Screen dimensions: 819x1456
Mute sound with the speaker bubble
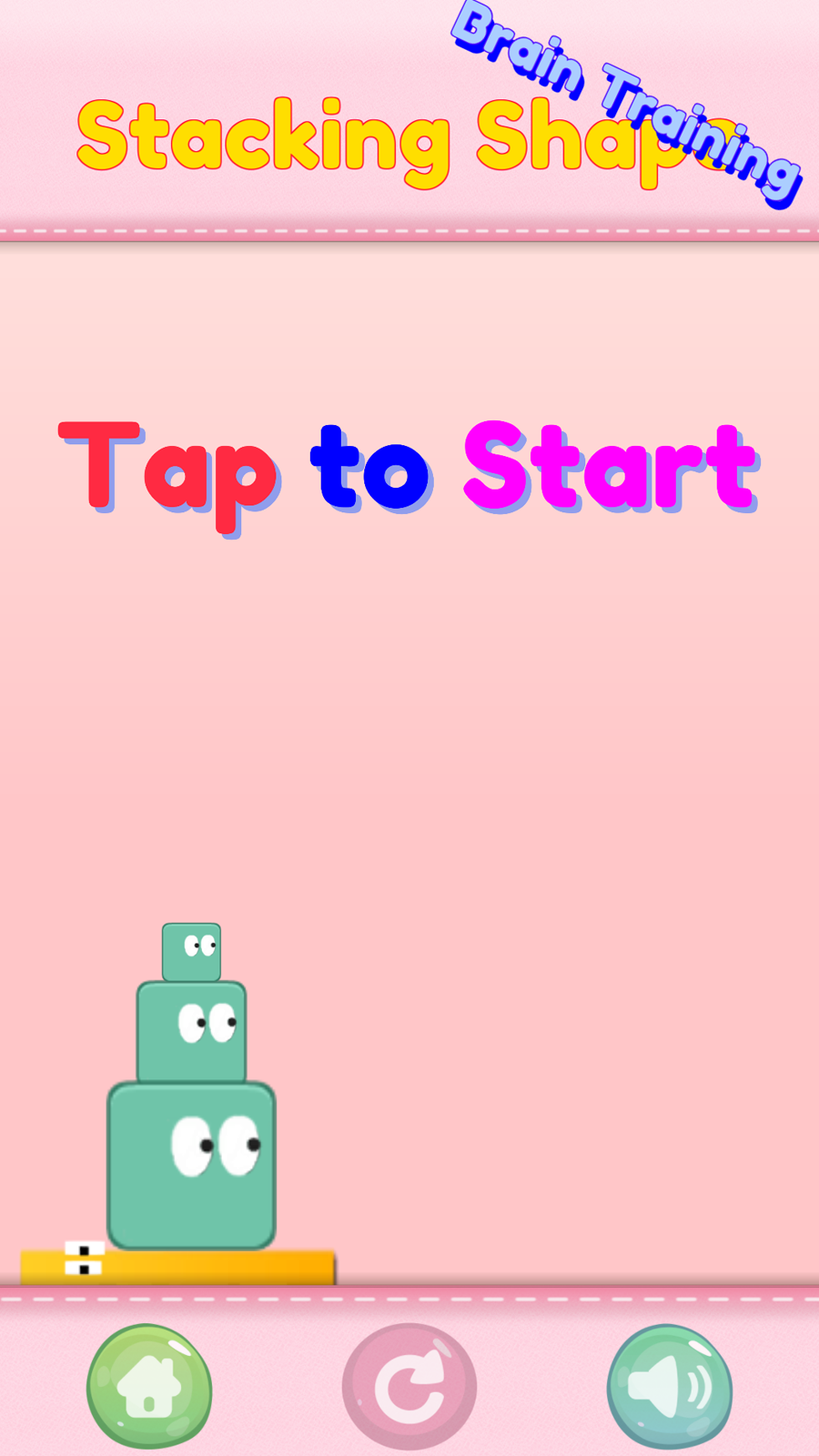[670, 1386]
